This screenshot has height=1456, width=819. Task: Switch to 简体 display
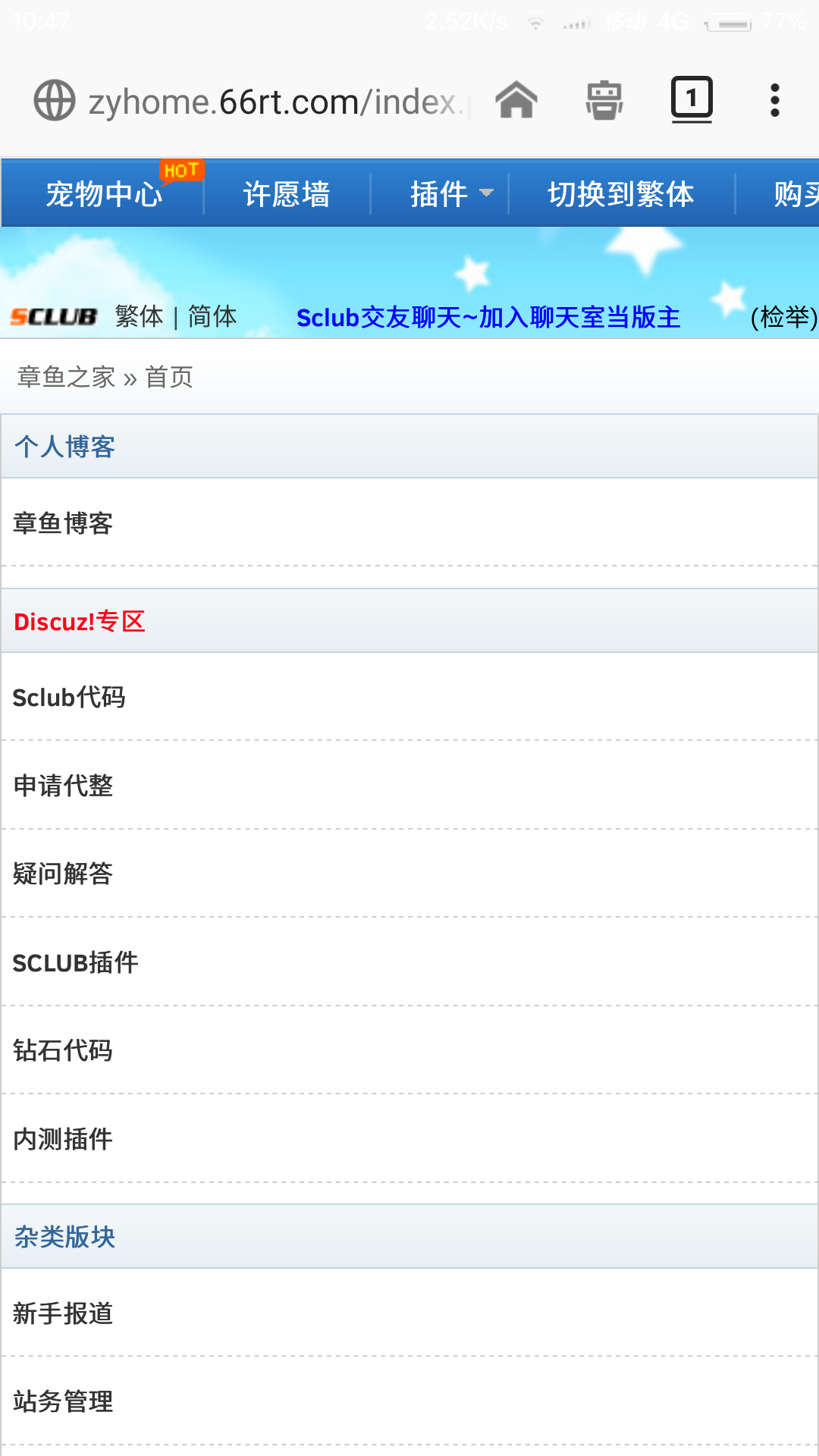click(x=212, y=316)
